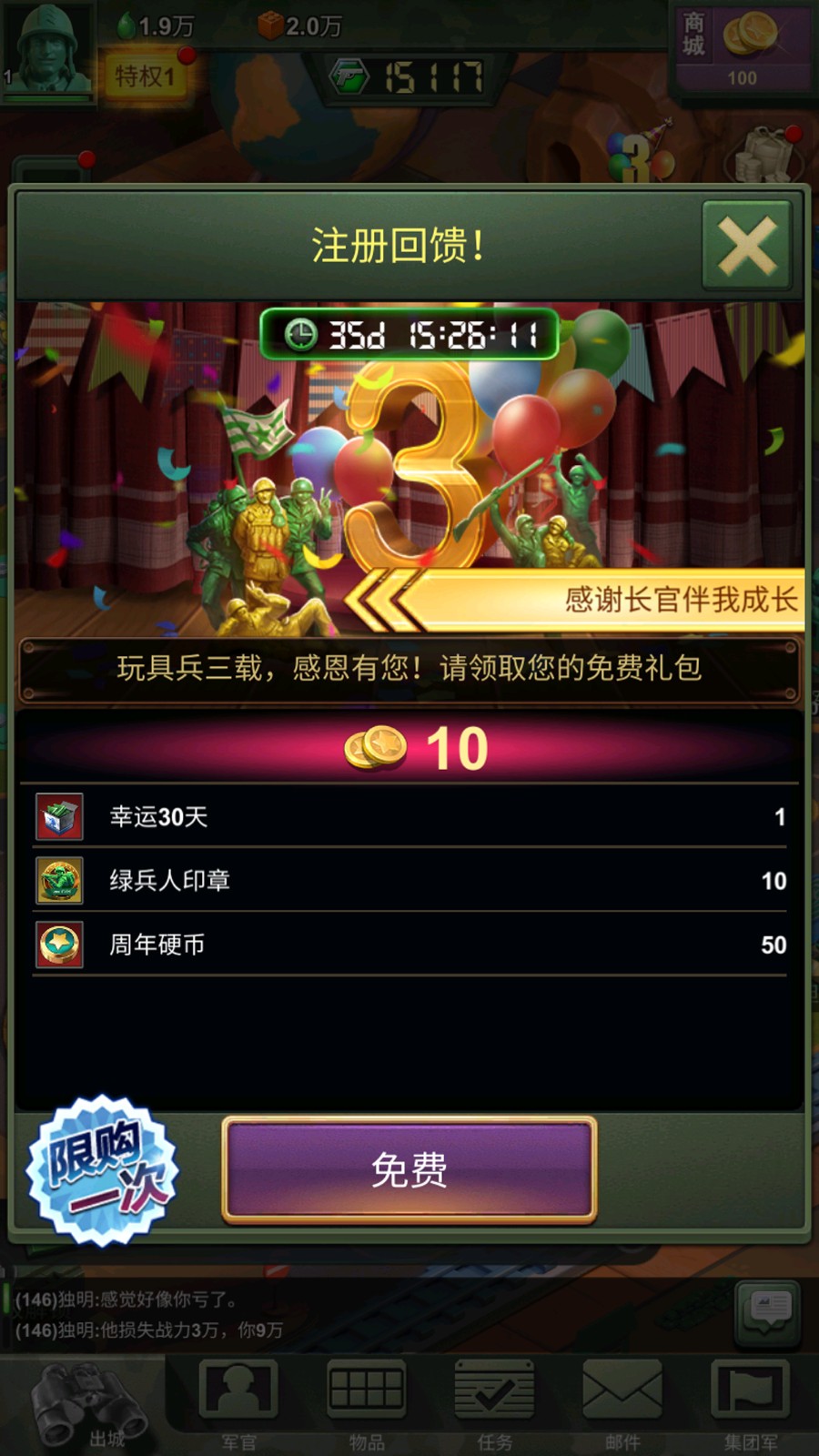Open the chat message icon

point(769,1313)
